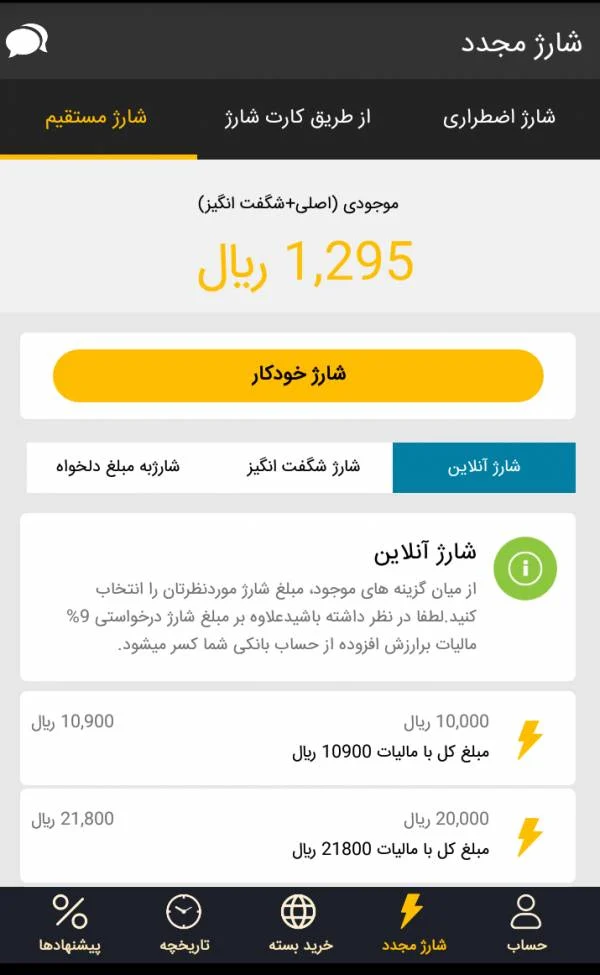This screenshot has height=975, width=600.
Task: Switch to the شارژ شگفت انگیز segment
Action: tap(303, 467)
